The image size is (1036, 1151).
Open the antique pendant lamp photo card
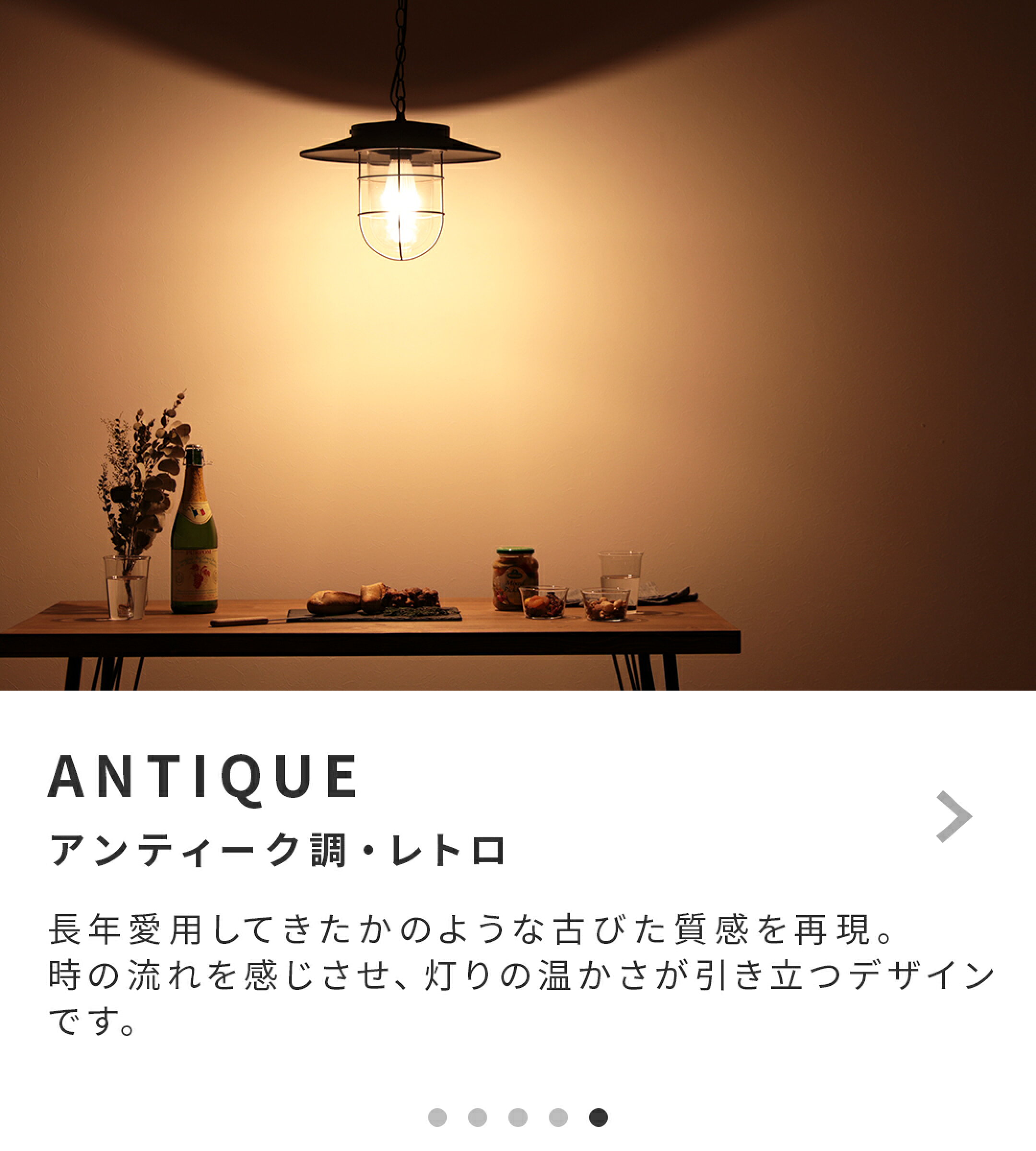coord(518,345)
